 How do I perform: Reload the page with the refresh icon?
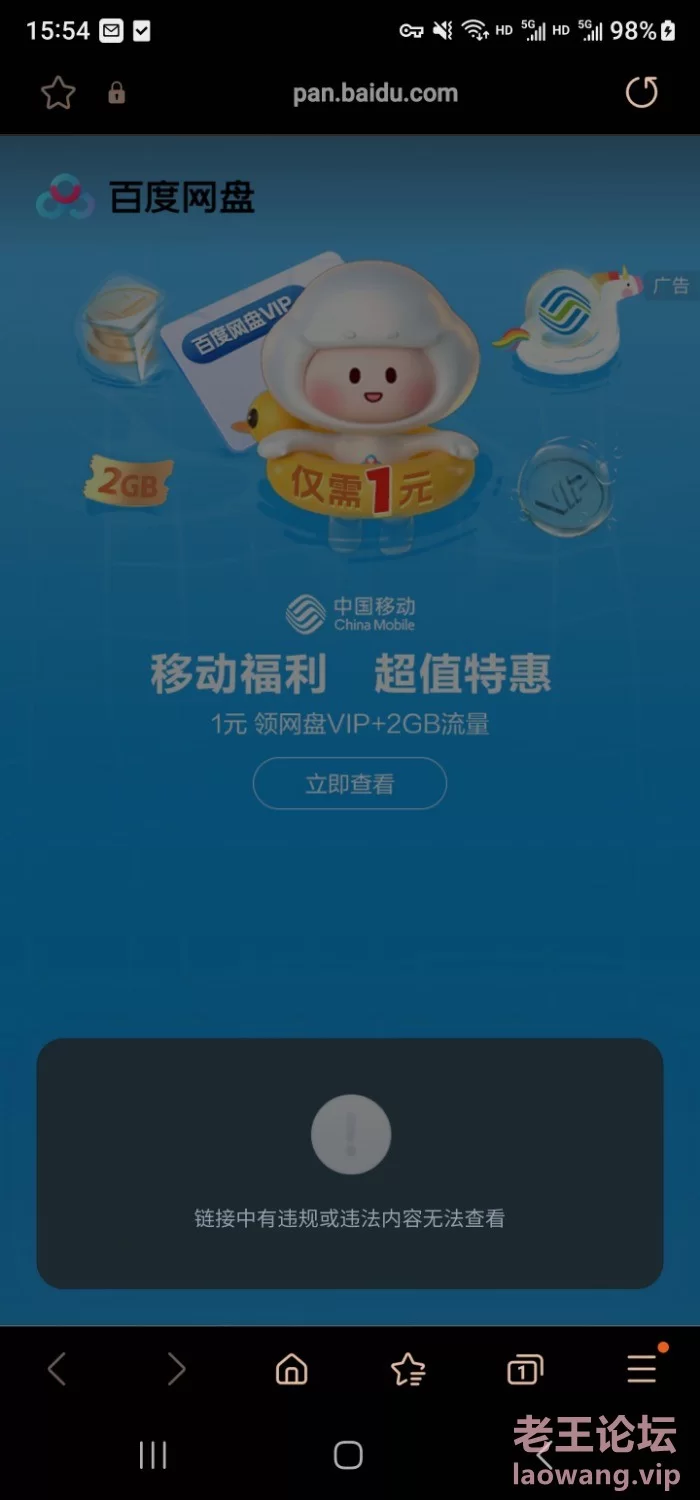point(641,93)
